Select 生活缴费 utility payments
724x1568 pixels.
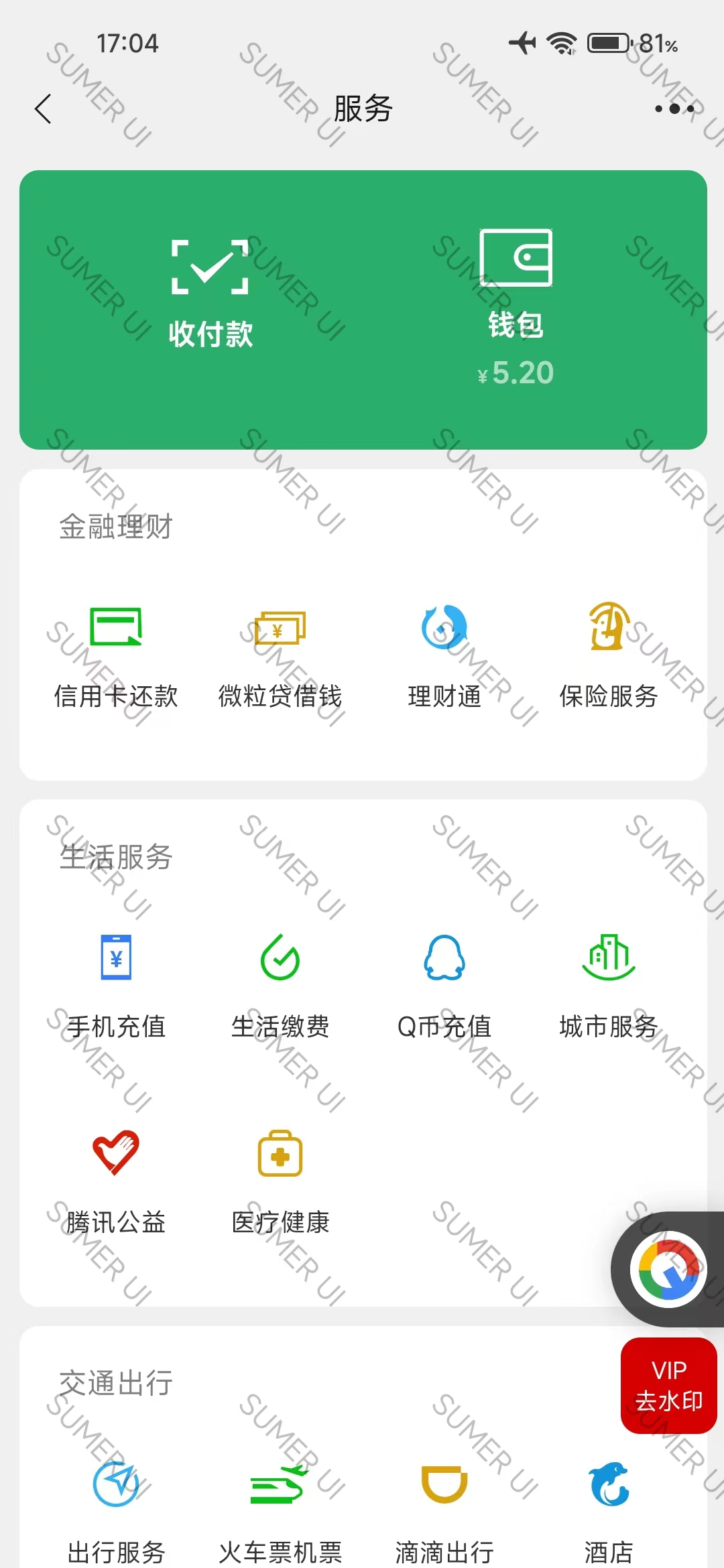click(x=280, y=985)
